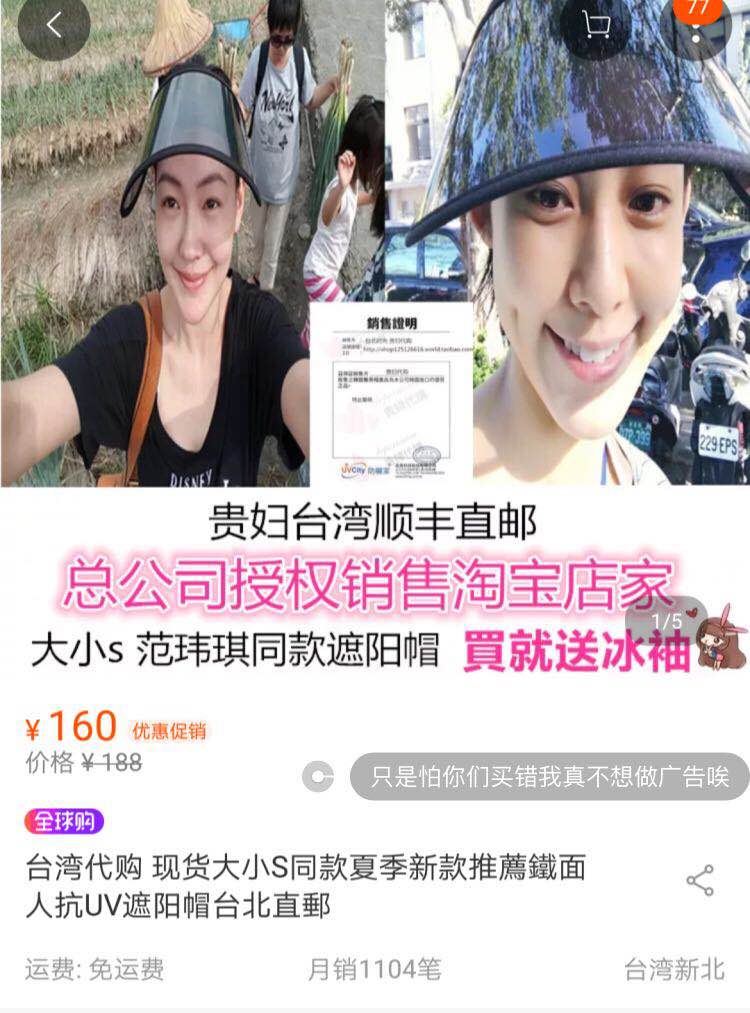Open the 全球购 tag
Screen dimensions: 750x1013
pyautogui.click(x=64, y=822)
